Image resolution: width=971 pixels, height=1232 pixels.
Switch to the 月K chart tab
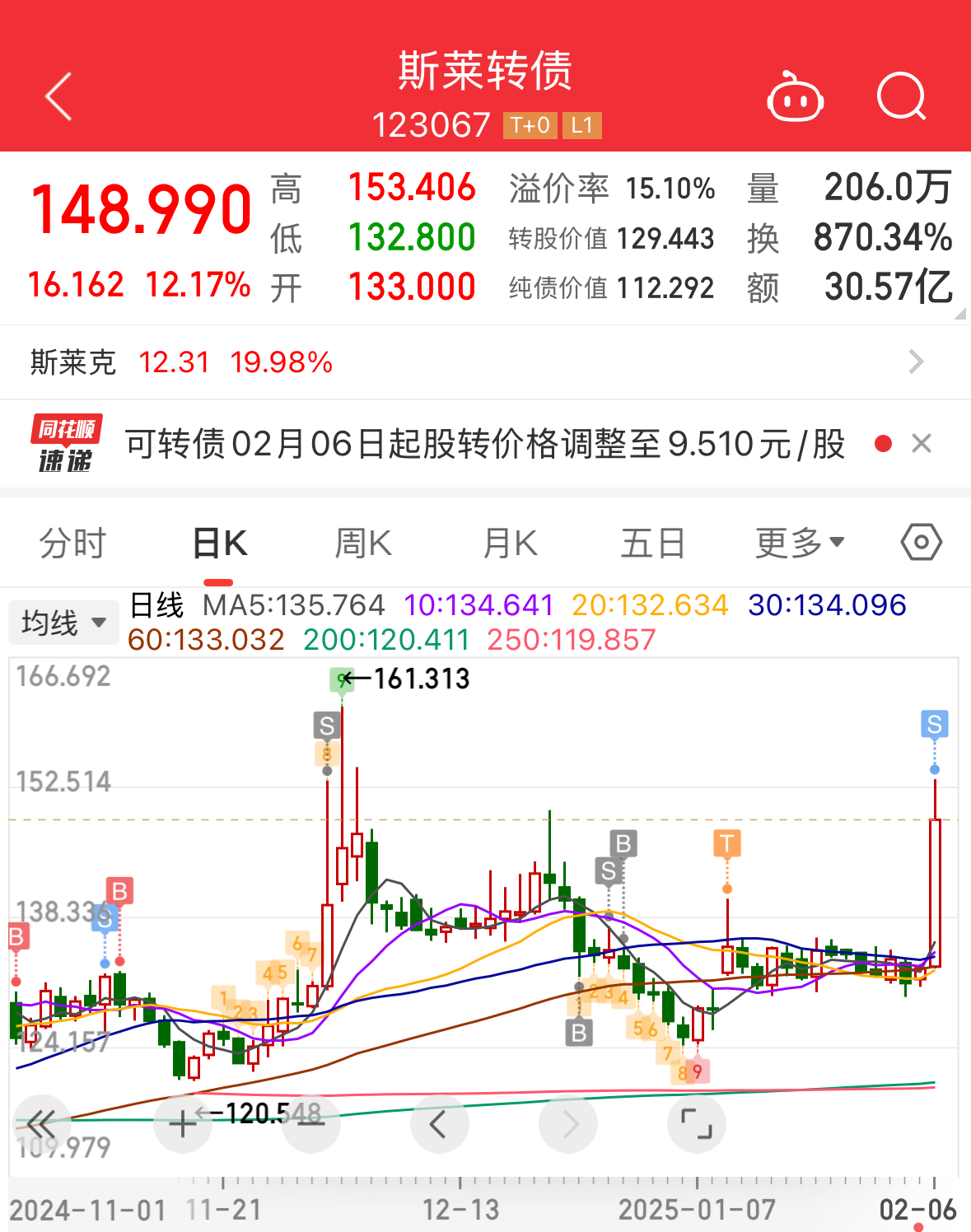(x=510, y=544)
